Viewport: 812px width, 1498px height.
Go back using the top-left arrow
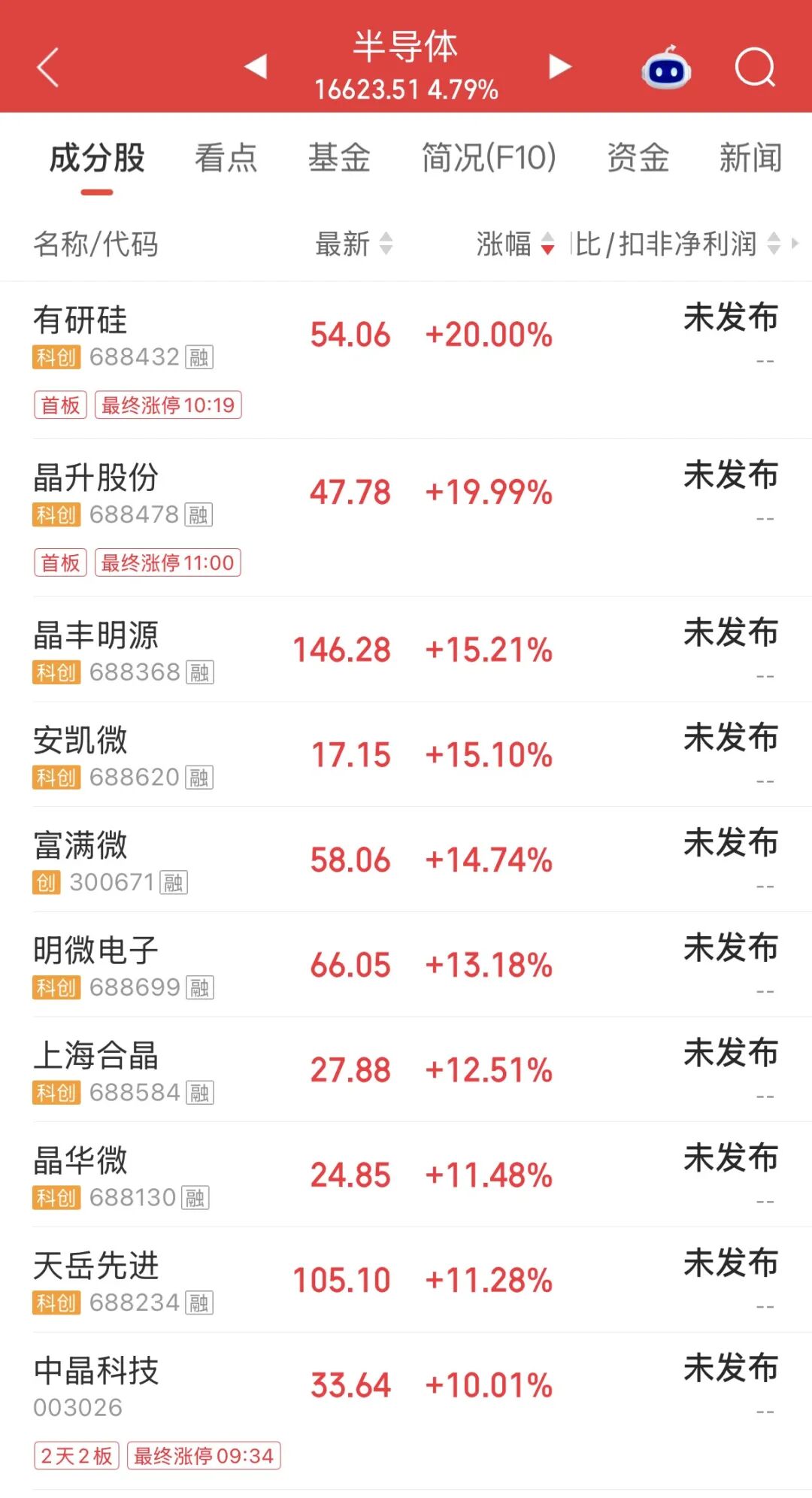pos(48,68)
